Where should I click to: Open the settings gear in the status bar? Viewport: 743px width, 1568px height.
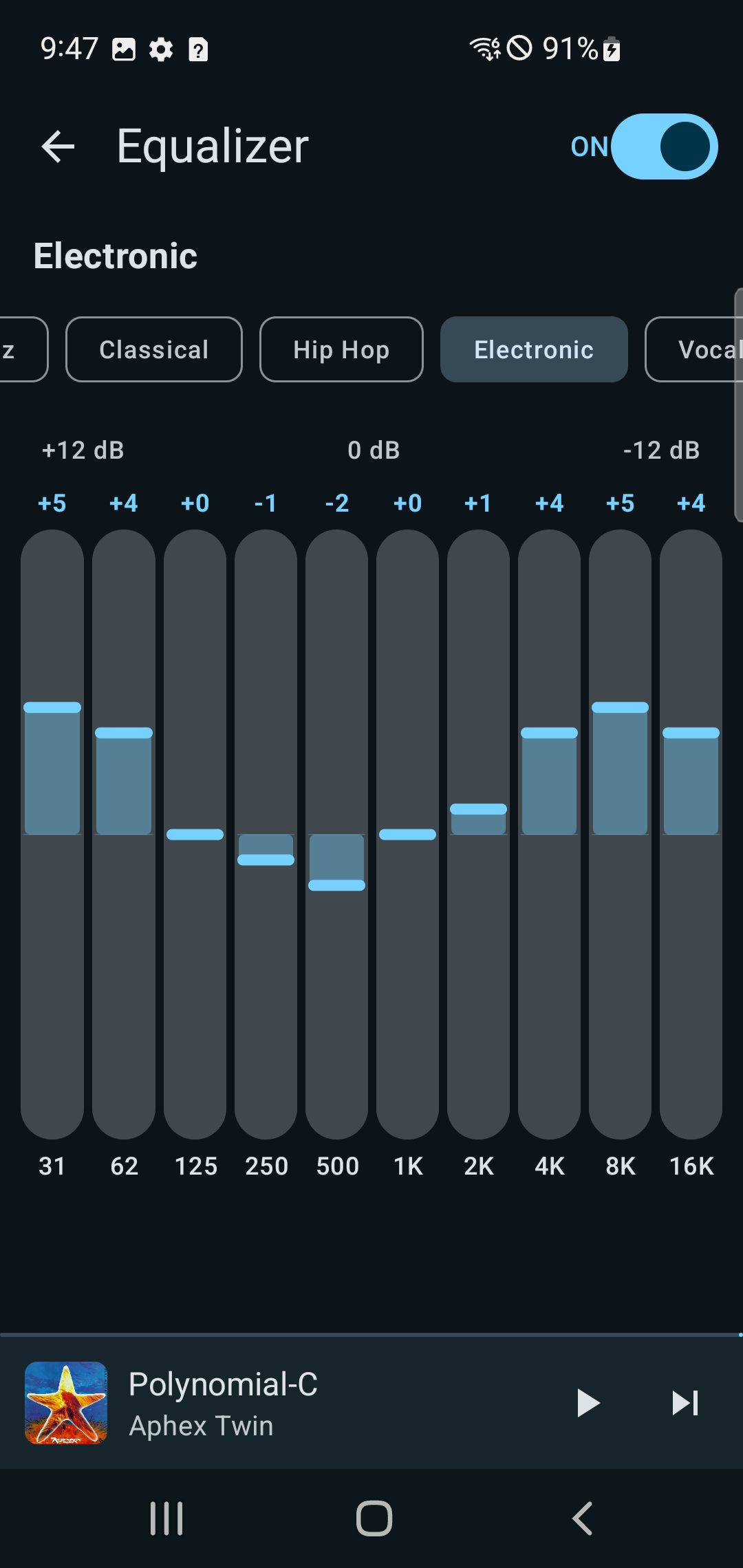160,48
